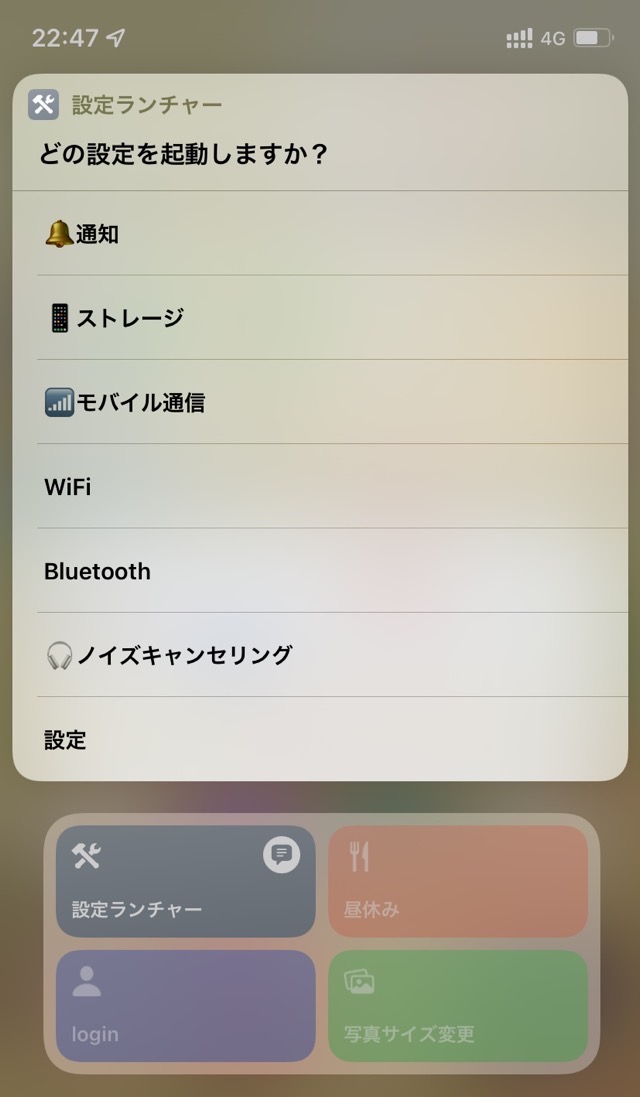Launch the WiFi setting
Image resolution: width=640 pixels, height=1097 pixels.
pos(320,487)
